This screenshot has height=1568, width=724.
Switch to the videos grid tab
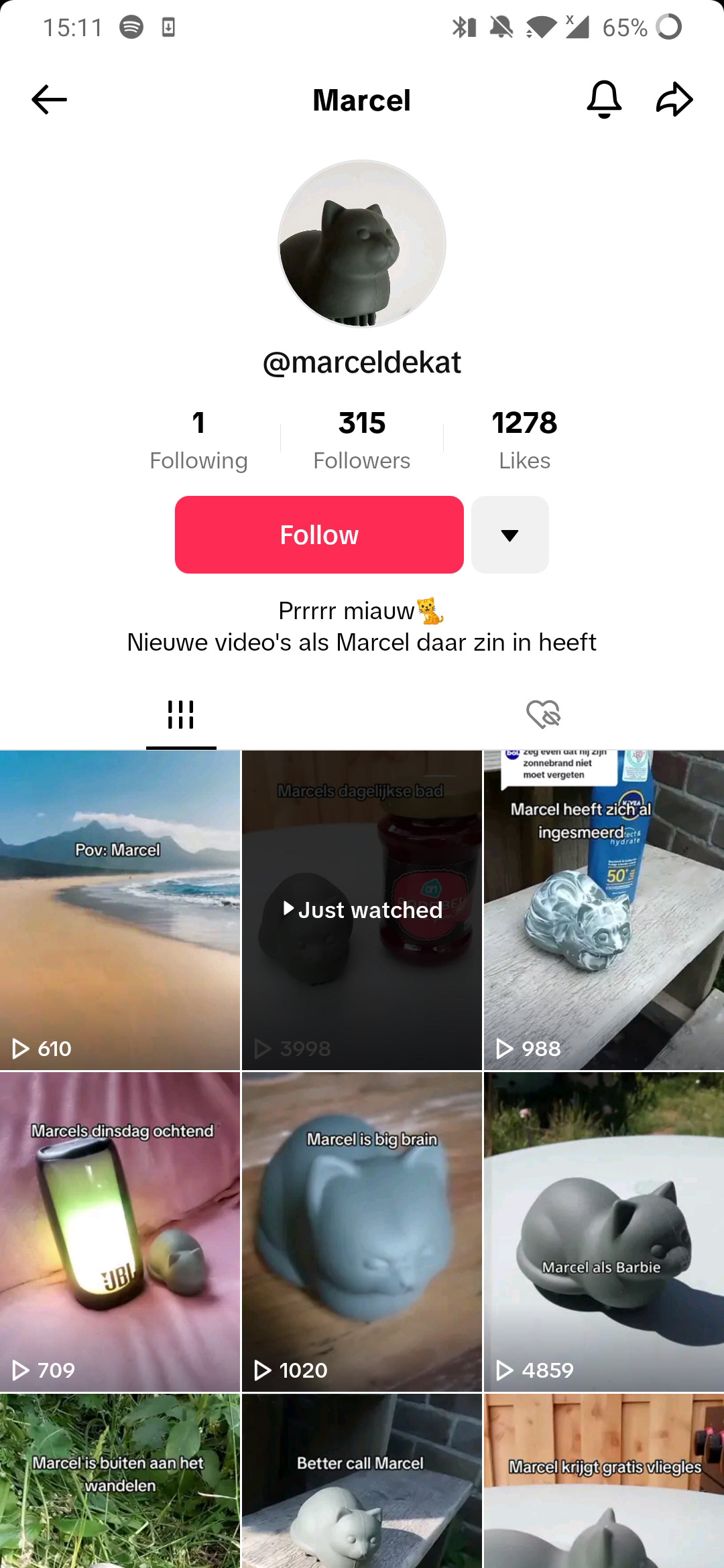(181, 714)
